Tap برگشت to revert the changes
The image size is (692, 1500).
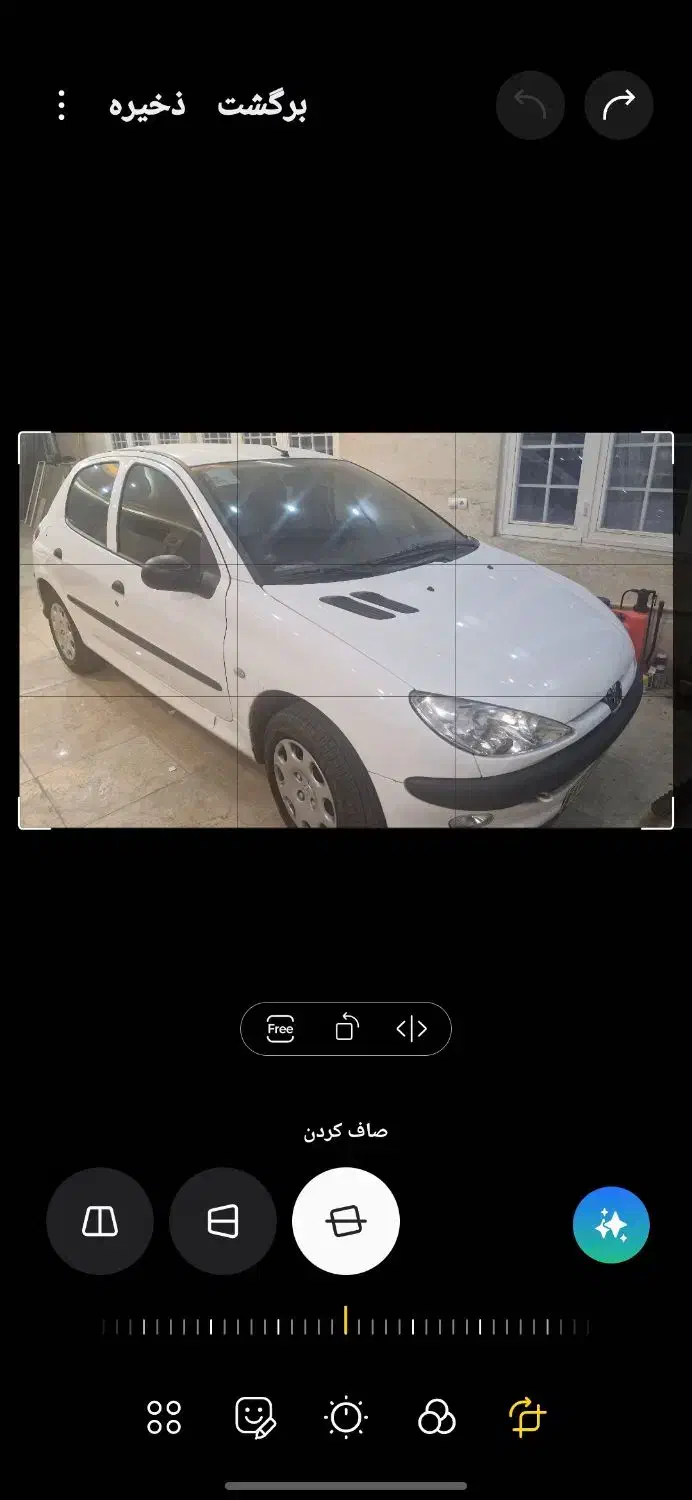(x=262, y=105)
